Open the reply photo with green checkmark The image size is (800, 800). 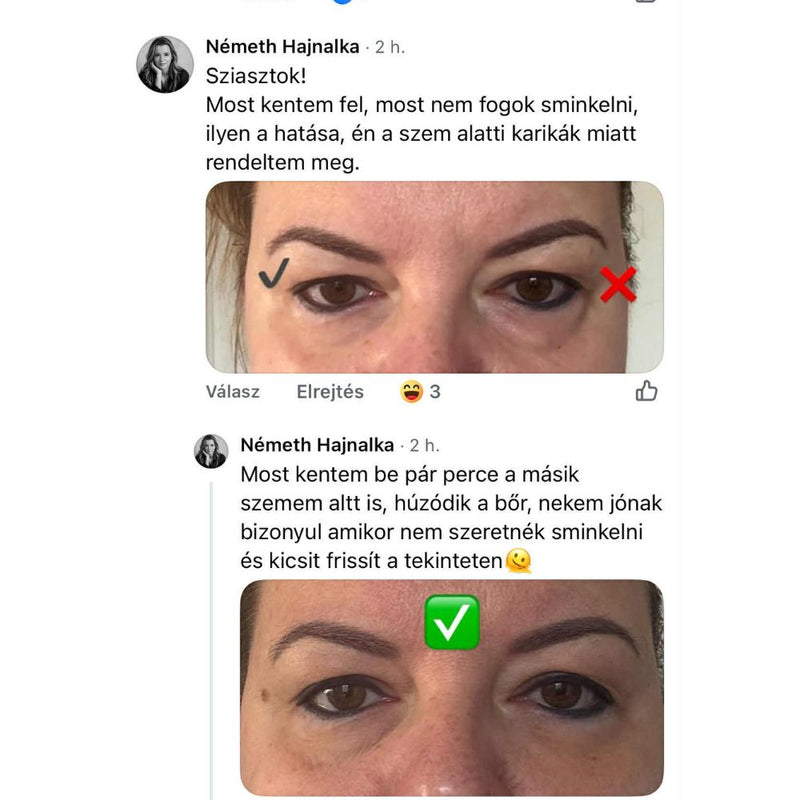click(x=451, y=688)
